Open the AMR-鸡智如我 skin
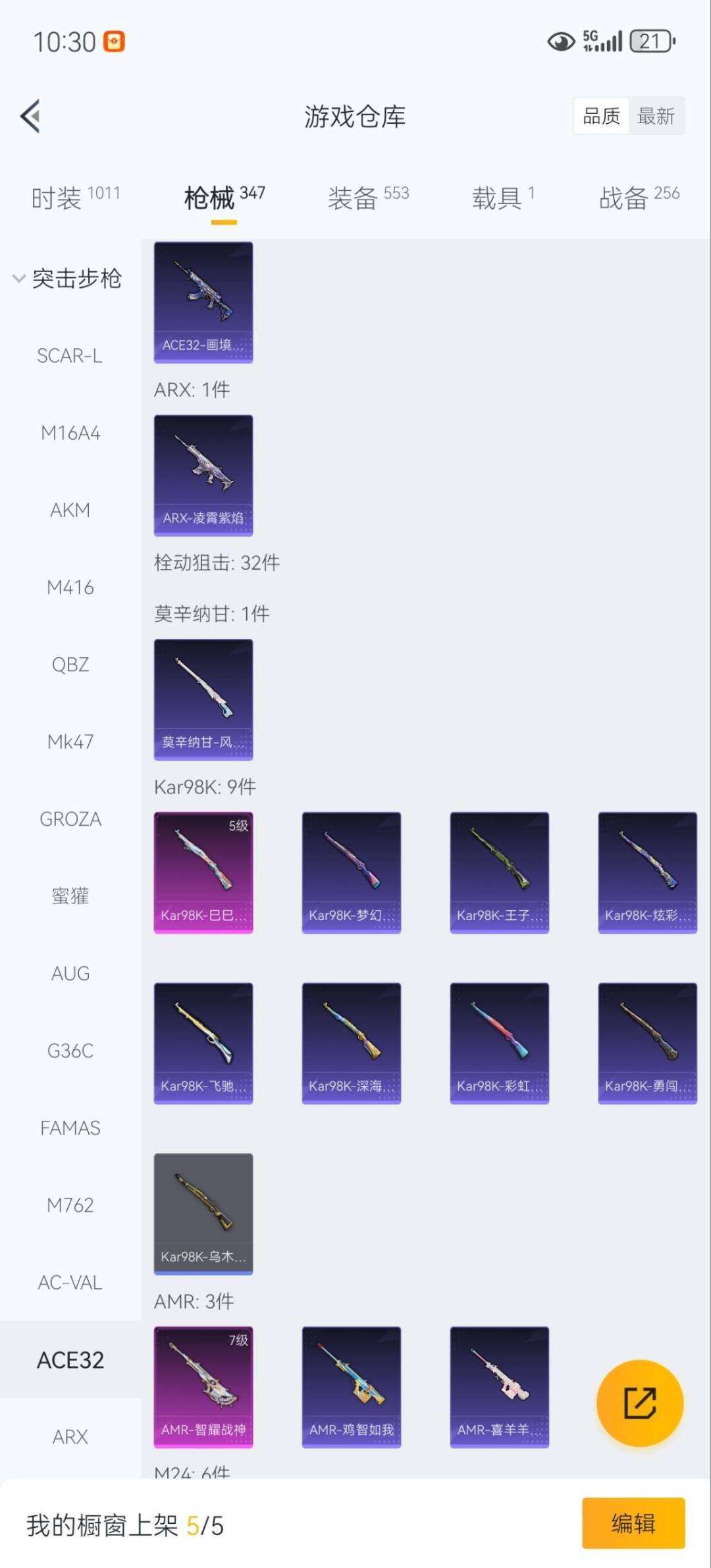 (x=351, y=1386)
